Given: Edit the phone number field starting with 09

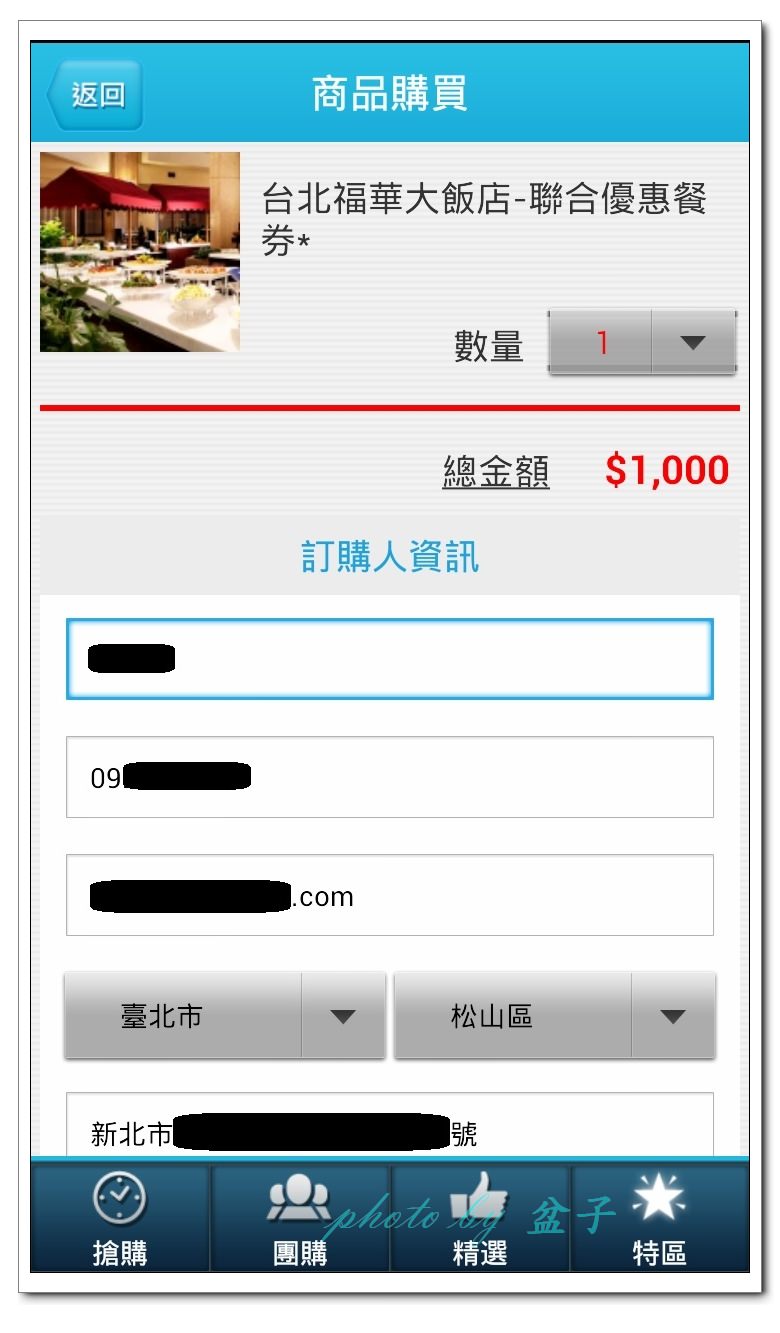Looking at the screenshot, I should (x=389, y=777).
